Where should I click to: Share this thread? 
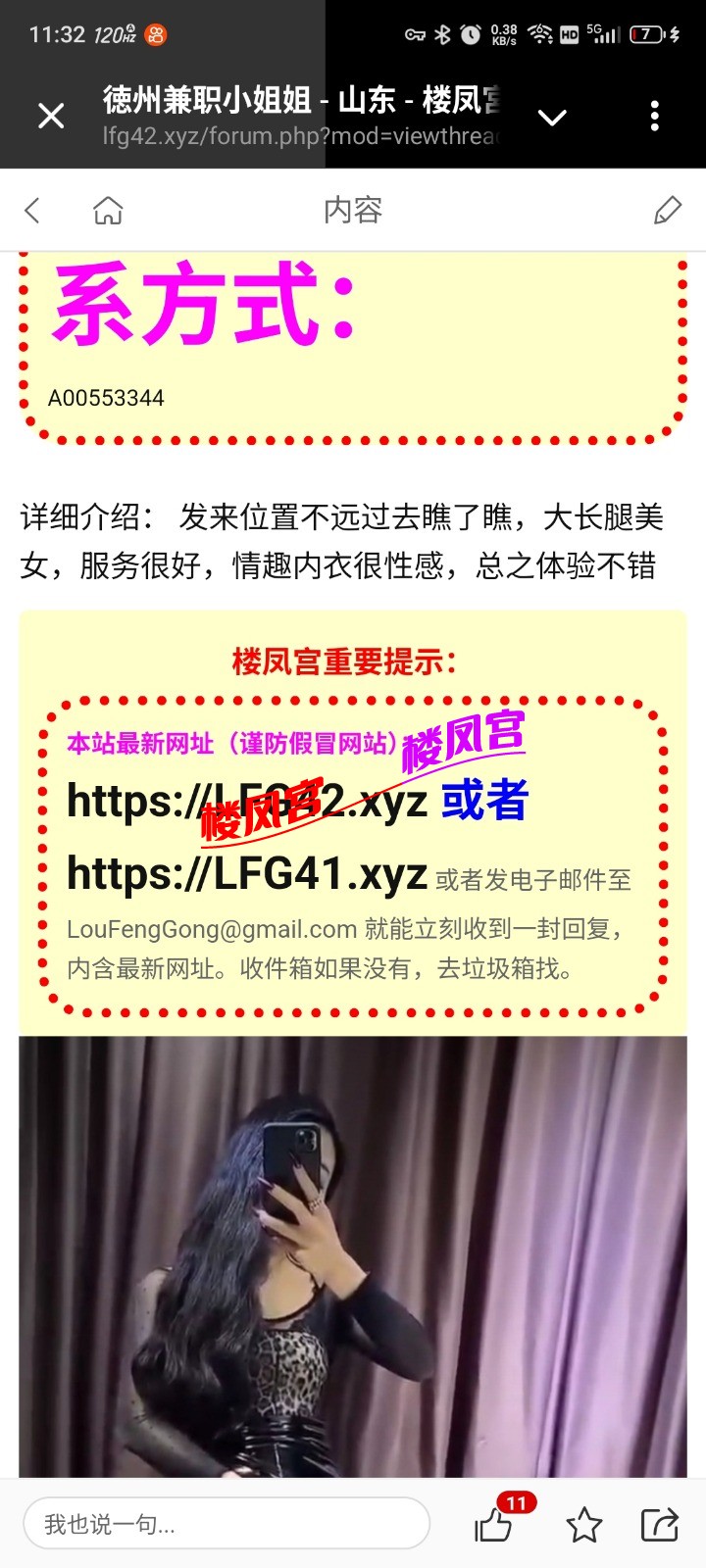pyautogui.click(x=659, y=1524)
